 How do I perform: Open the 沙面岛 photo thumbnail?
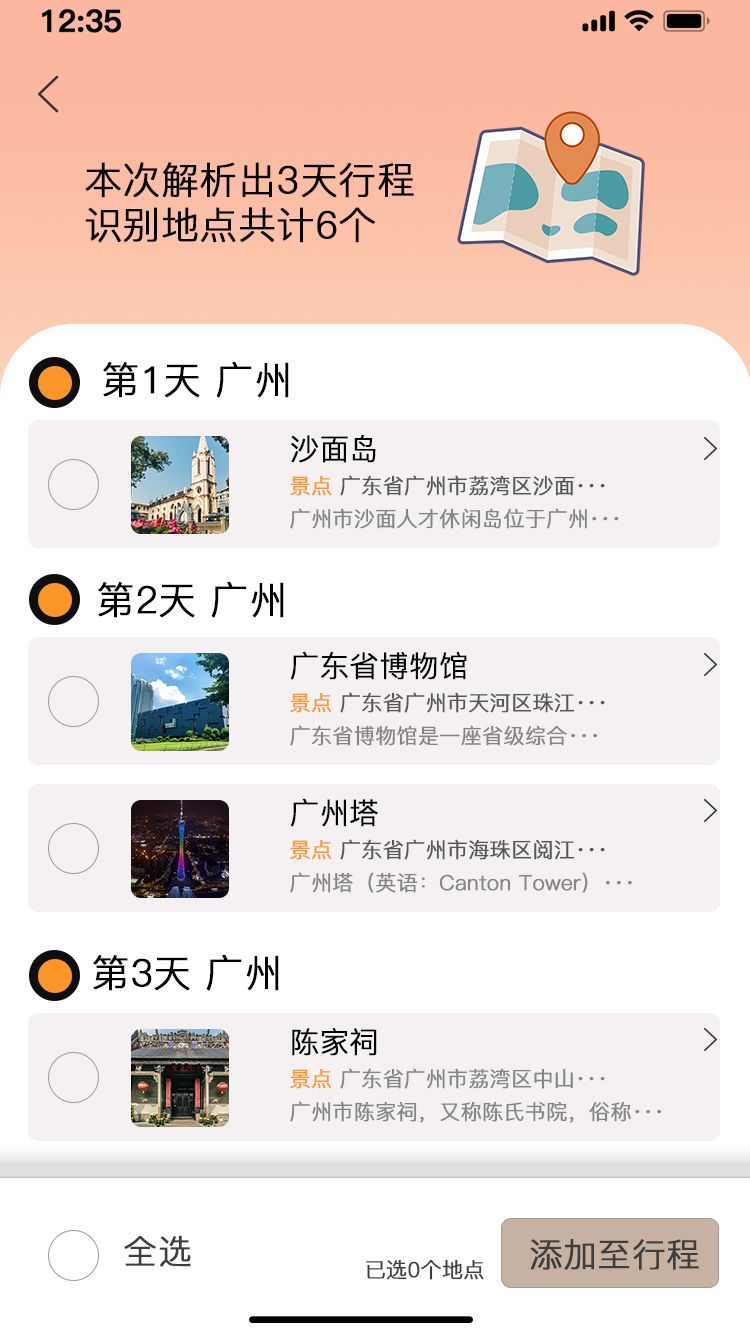click(180, 484)
